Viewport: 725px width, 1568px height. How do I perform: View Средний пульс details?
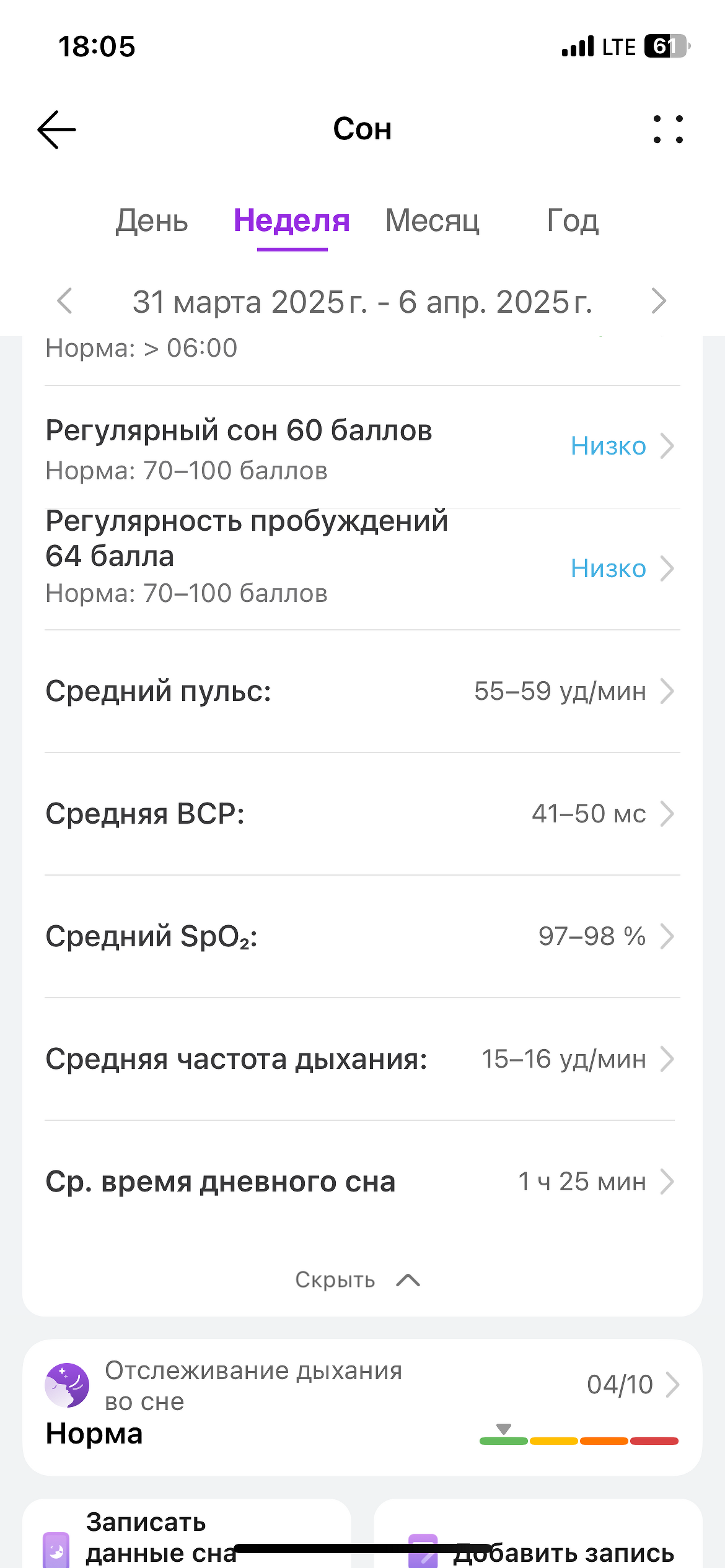coord(362,691)
